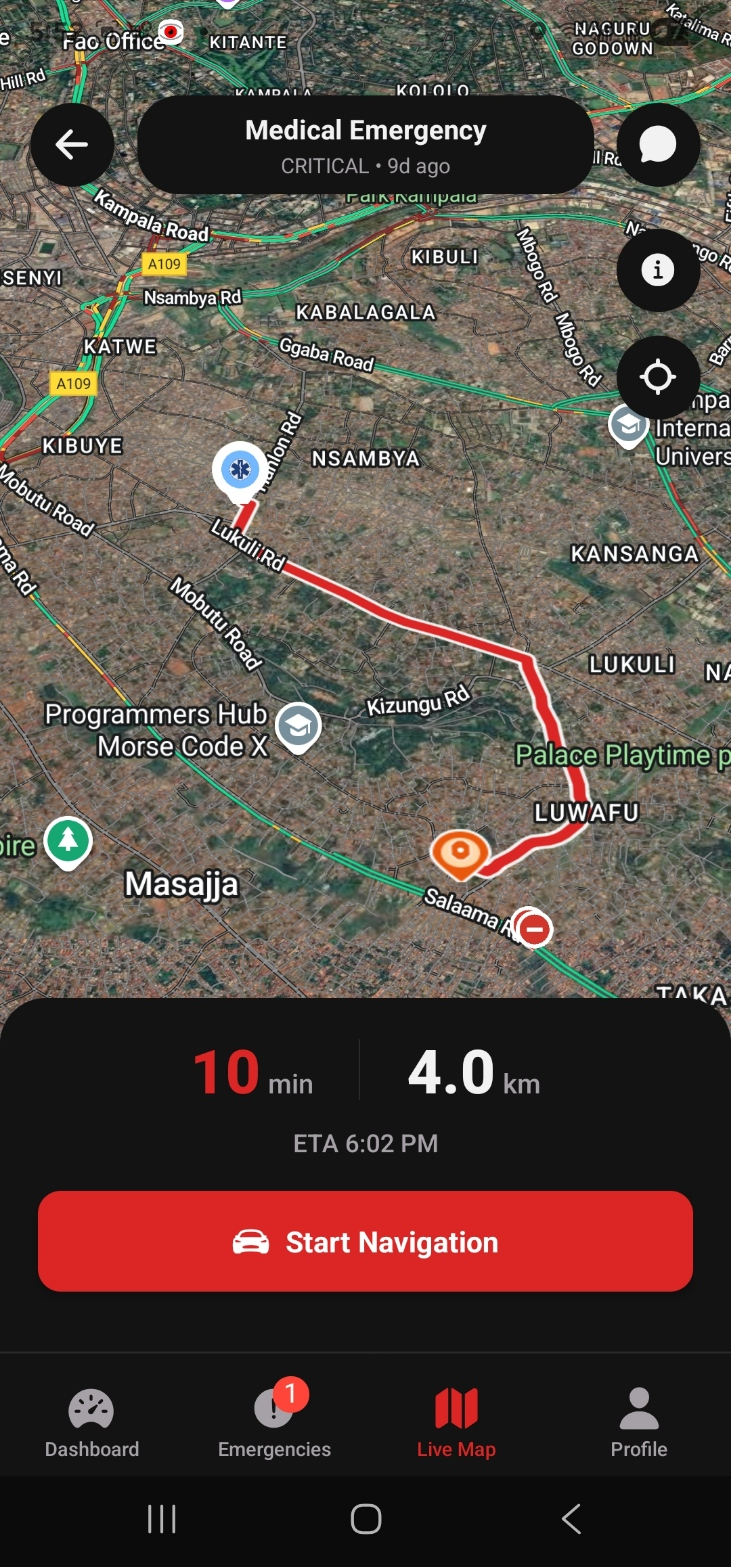Tap the info icon on the right side
Viewport: 731px width, 1567px height.
pos(658,270)
